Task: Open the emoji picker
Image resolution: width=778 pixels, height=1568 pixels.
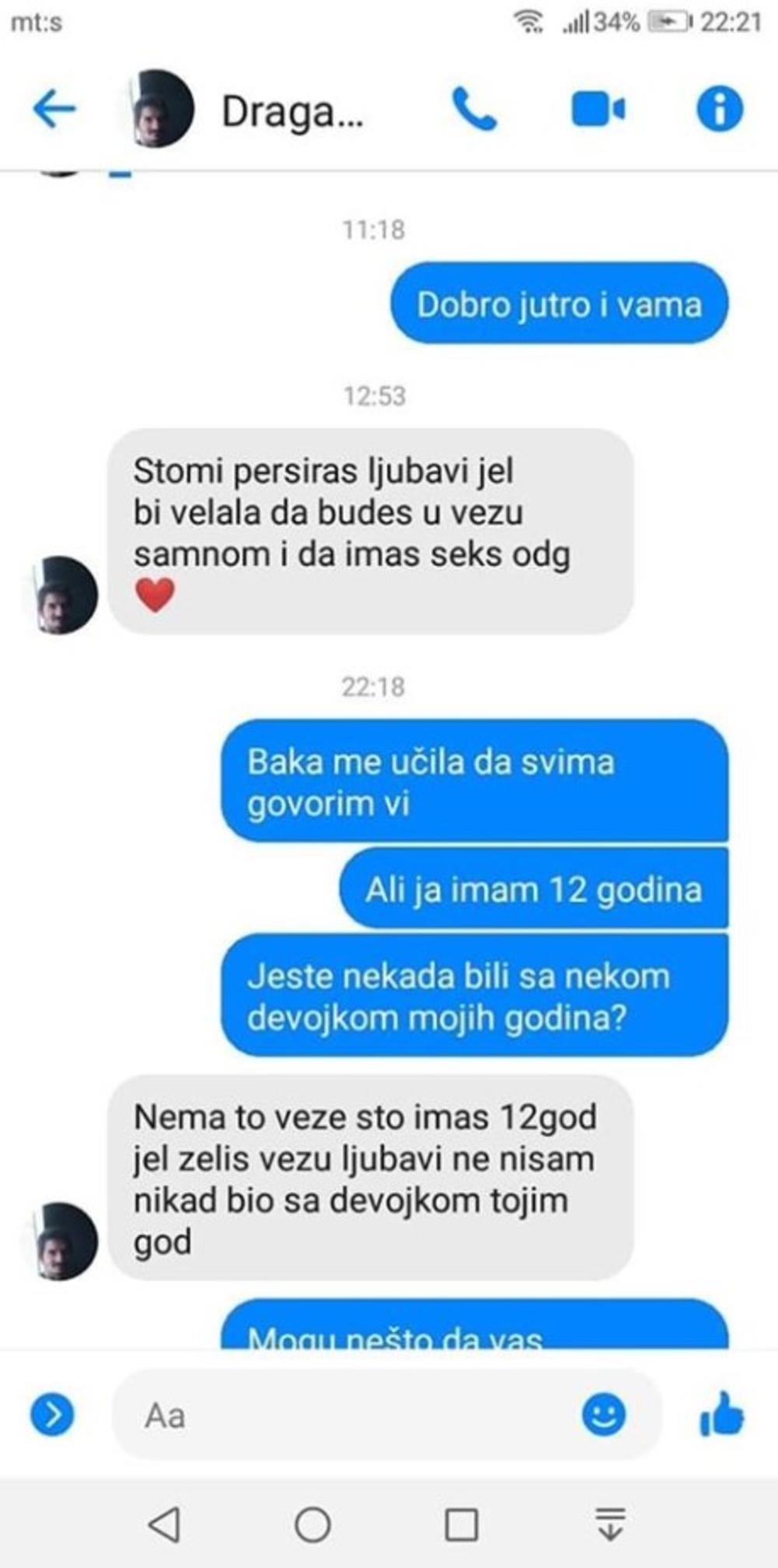Action: tap(604, 1413)
